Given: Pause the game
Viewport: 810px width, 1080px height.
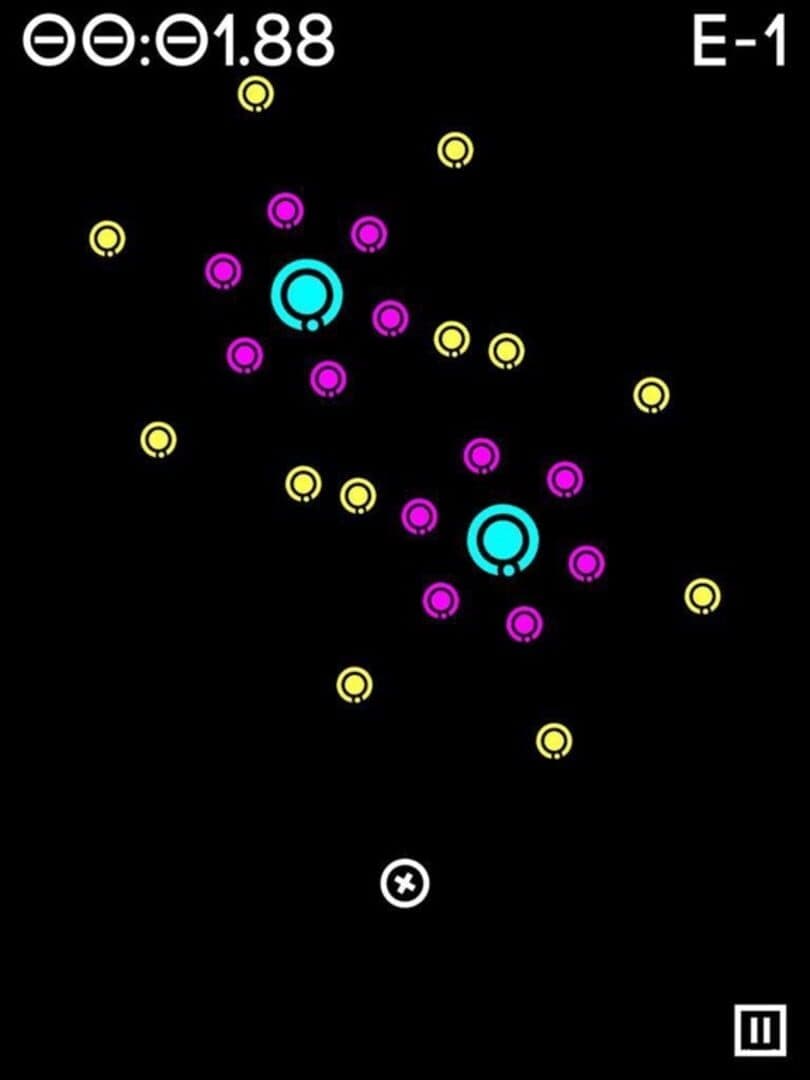Looking at the screenshot, I should tap(760, 1030).
